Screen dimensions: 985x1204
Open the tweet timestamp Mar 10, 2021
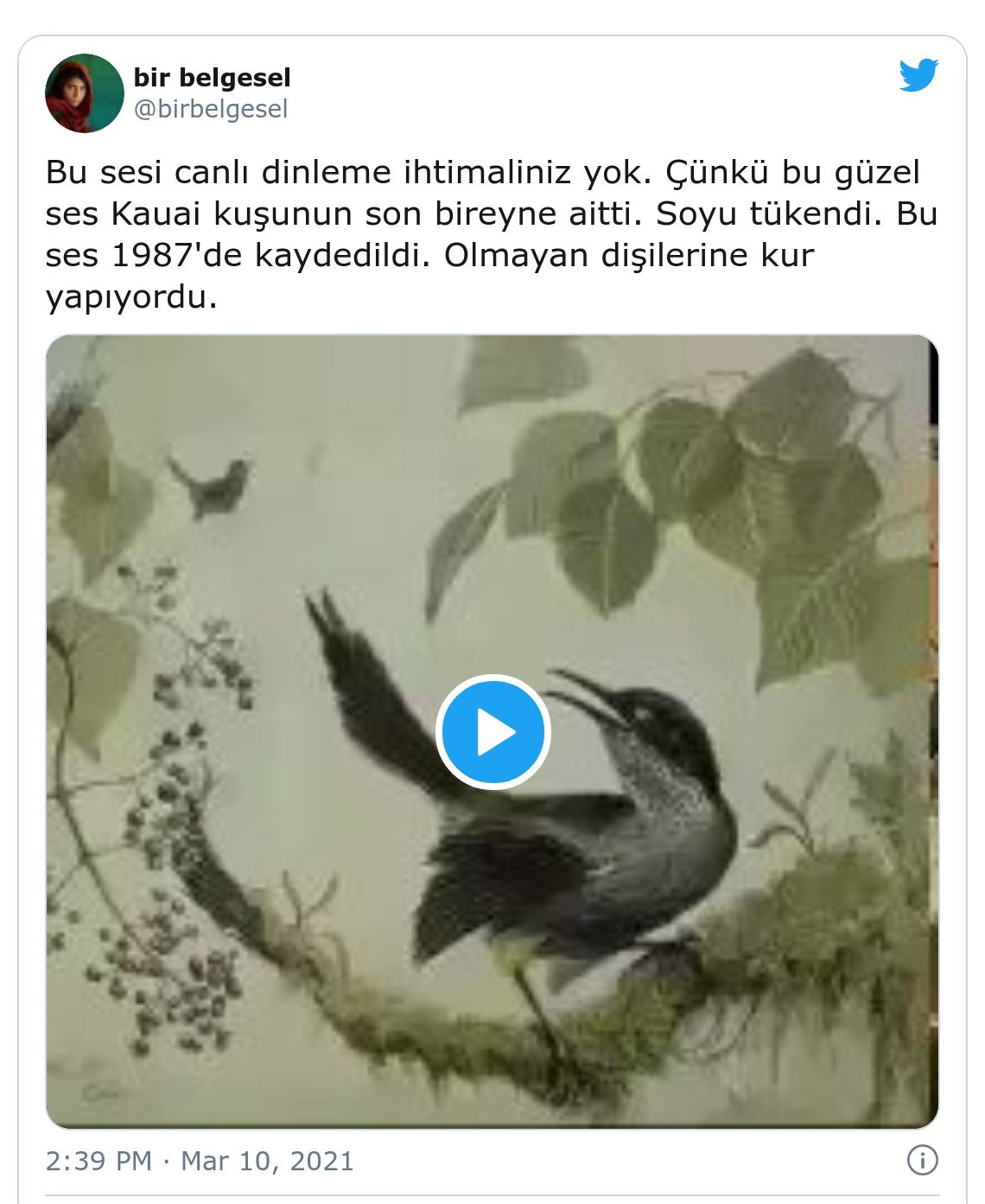tap(200, 1161)
